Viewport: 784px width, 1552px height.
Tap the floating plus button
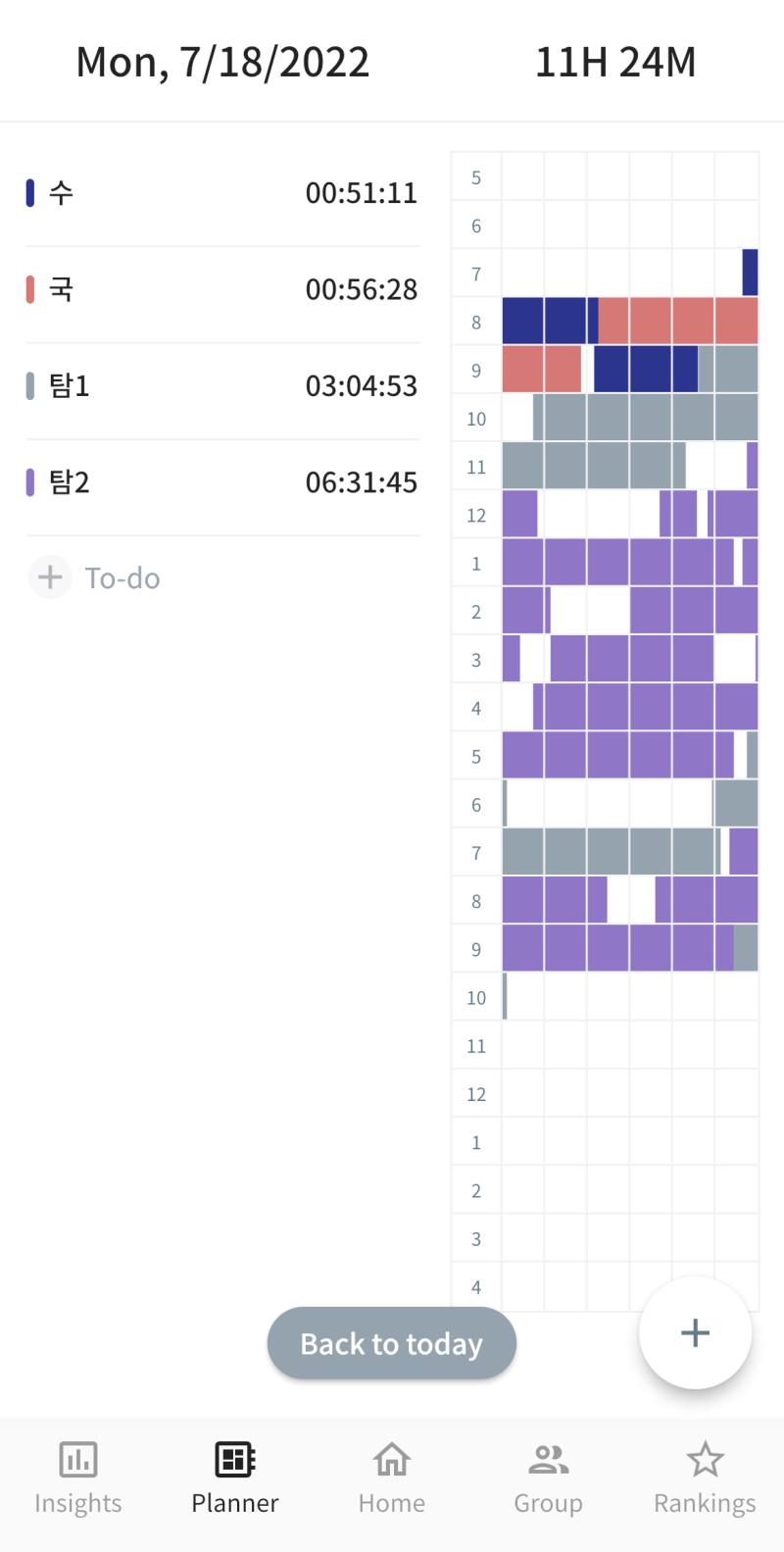pos(695,1332)
